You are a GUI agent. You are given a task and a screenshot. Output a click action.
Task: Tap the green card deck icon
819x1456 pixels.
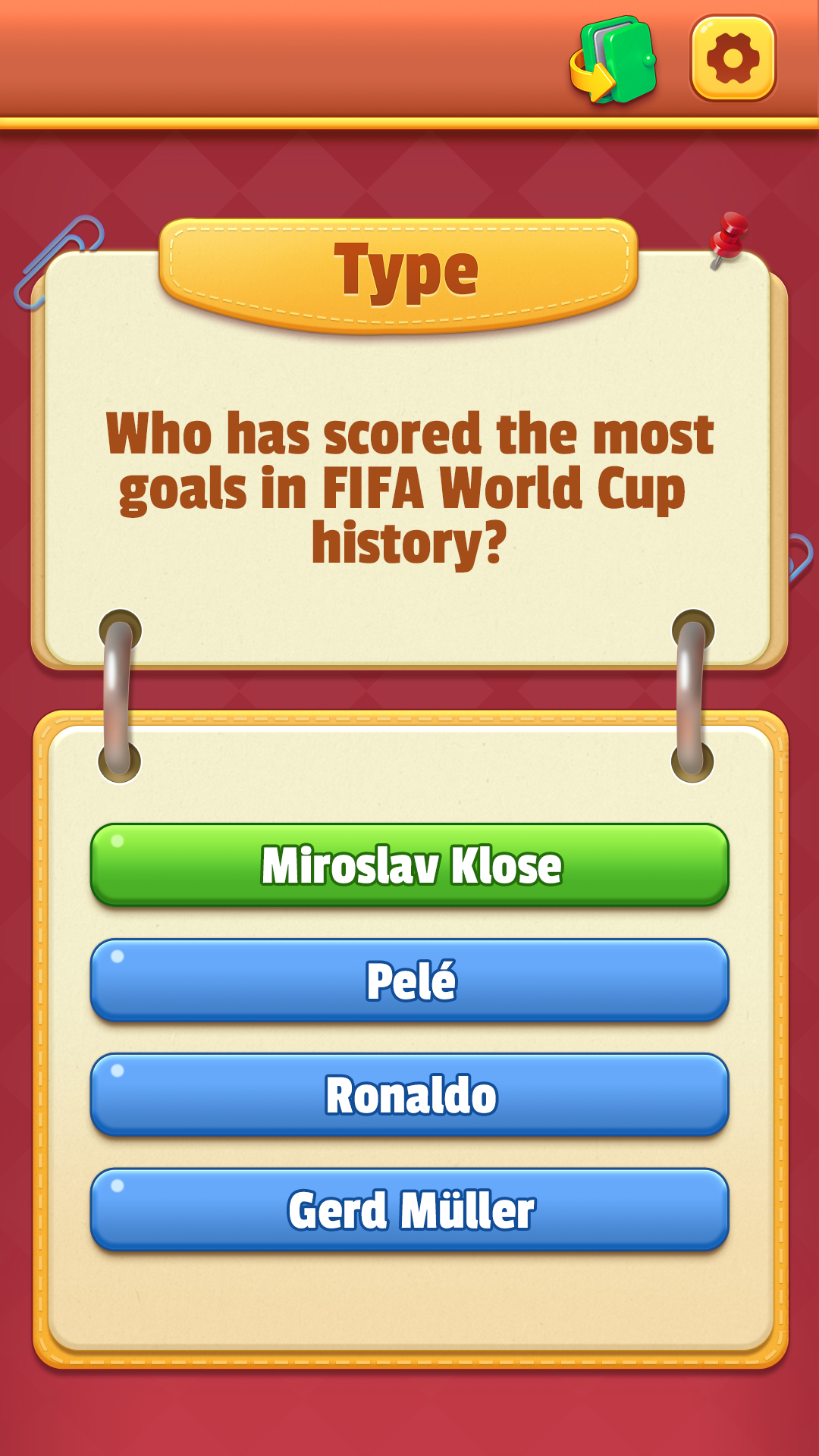coord(614,60)
